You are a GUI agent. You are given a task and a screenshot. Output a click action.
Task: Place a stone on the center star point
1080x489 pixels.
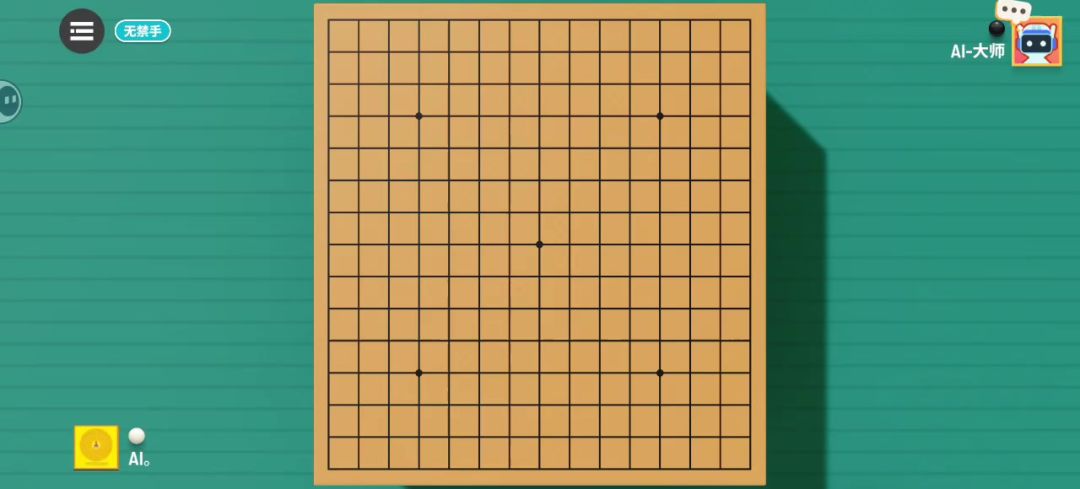[539, 244]
